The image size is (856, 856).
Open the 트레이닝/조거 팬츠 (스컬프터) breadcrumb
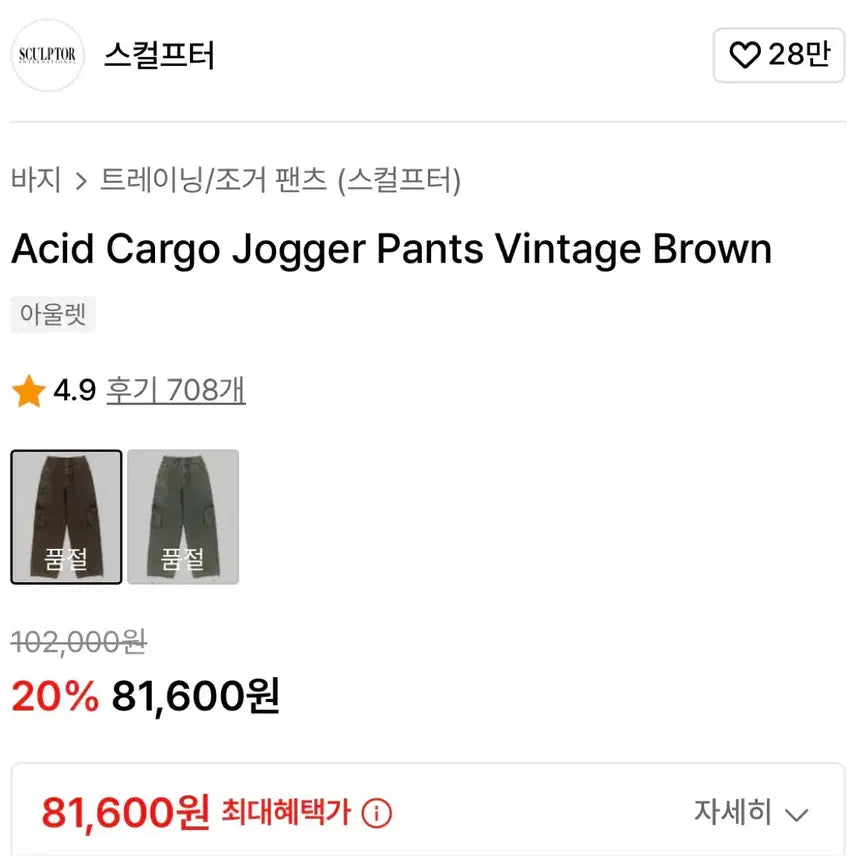coord(280,181)
